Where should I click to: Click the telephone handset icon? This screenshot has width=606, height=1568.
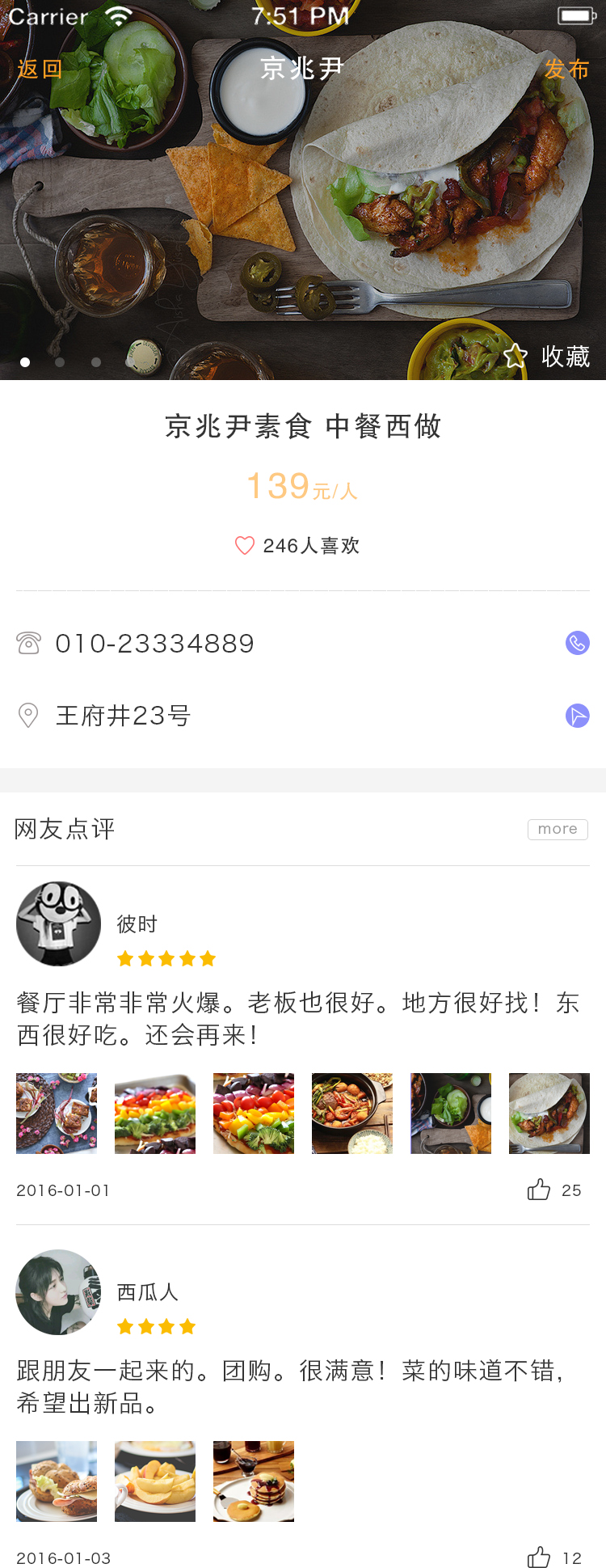point(28,643)
